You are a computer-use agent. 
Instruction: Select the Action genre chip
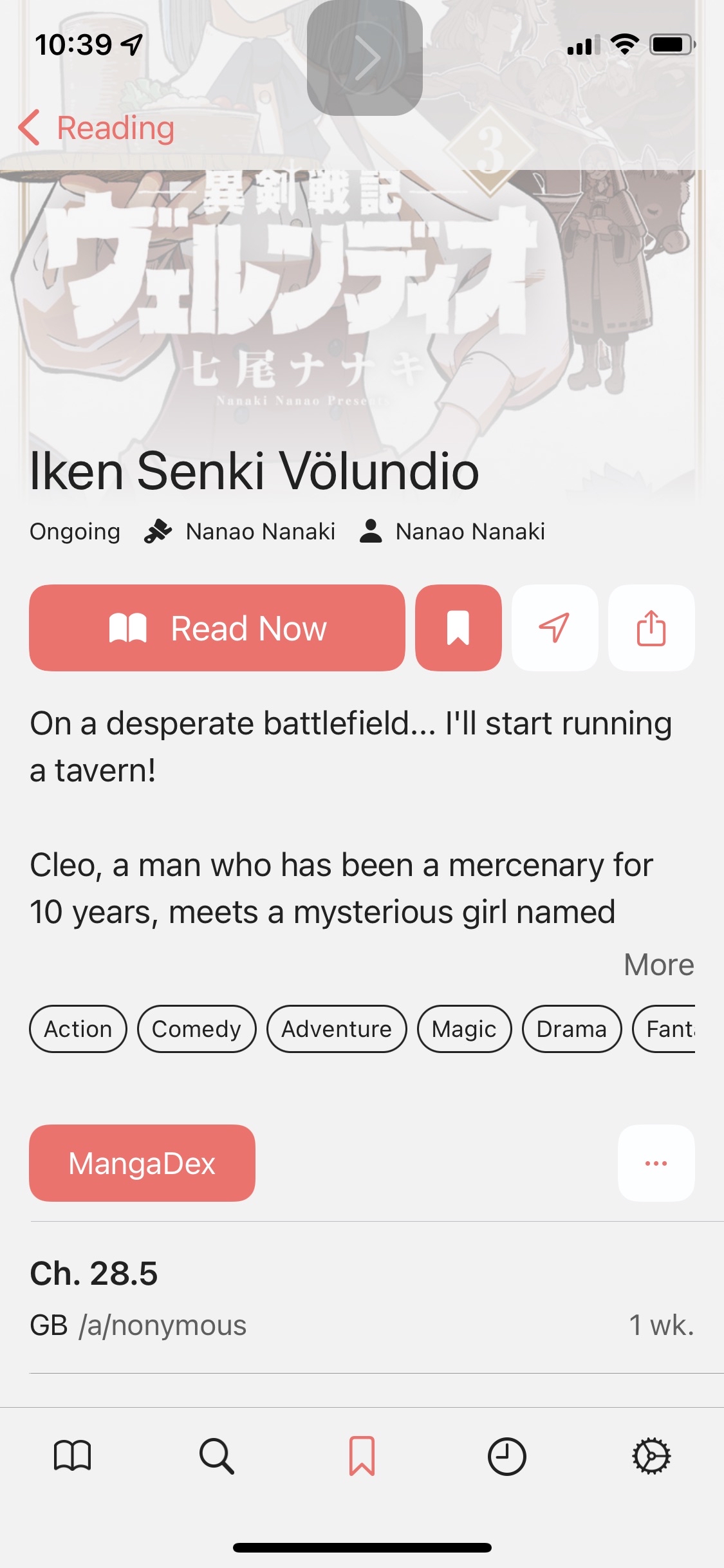coord(78,1029)
